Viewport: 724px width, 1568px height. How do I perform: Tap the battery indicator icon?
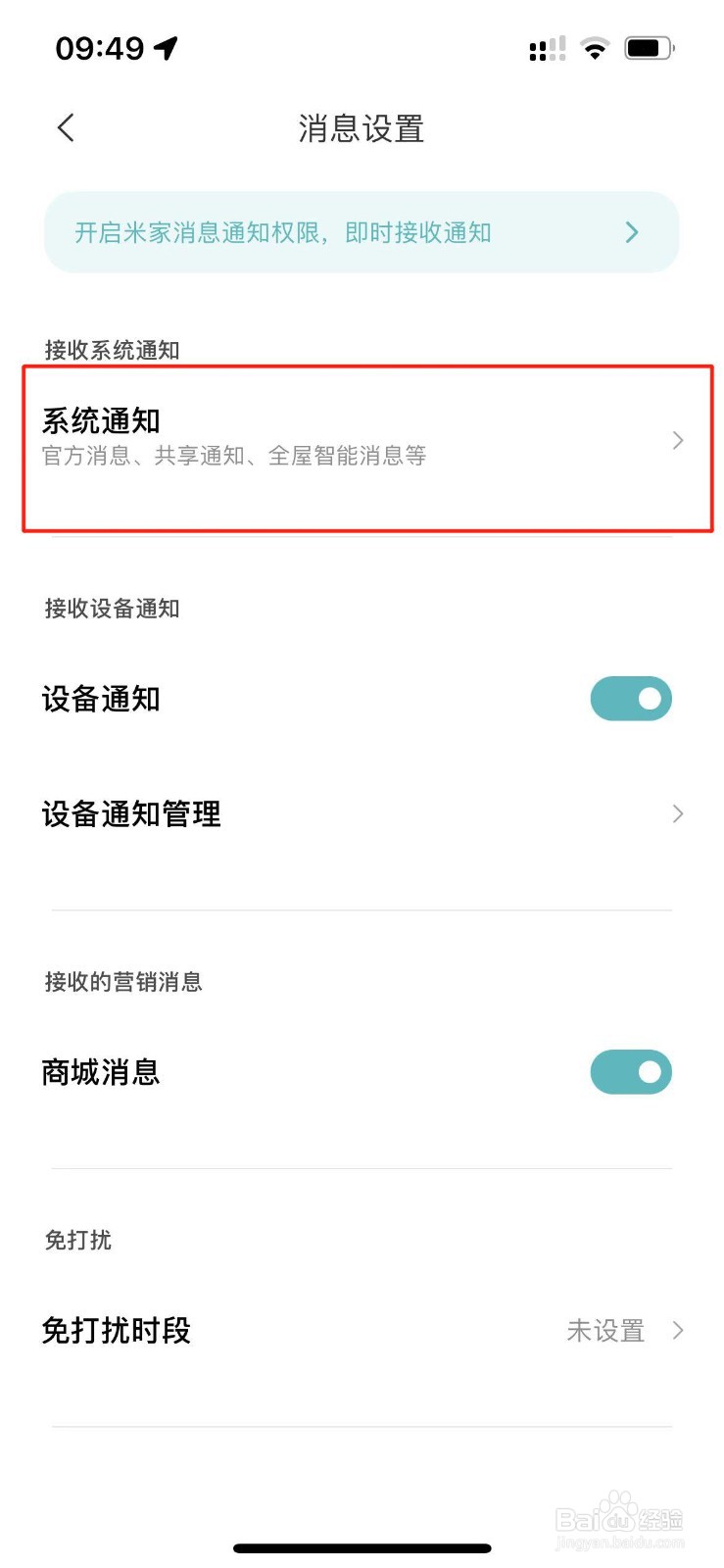tap(649, 47)
